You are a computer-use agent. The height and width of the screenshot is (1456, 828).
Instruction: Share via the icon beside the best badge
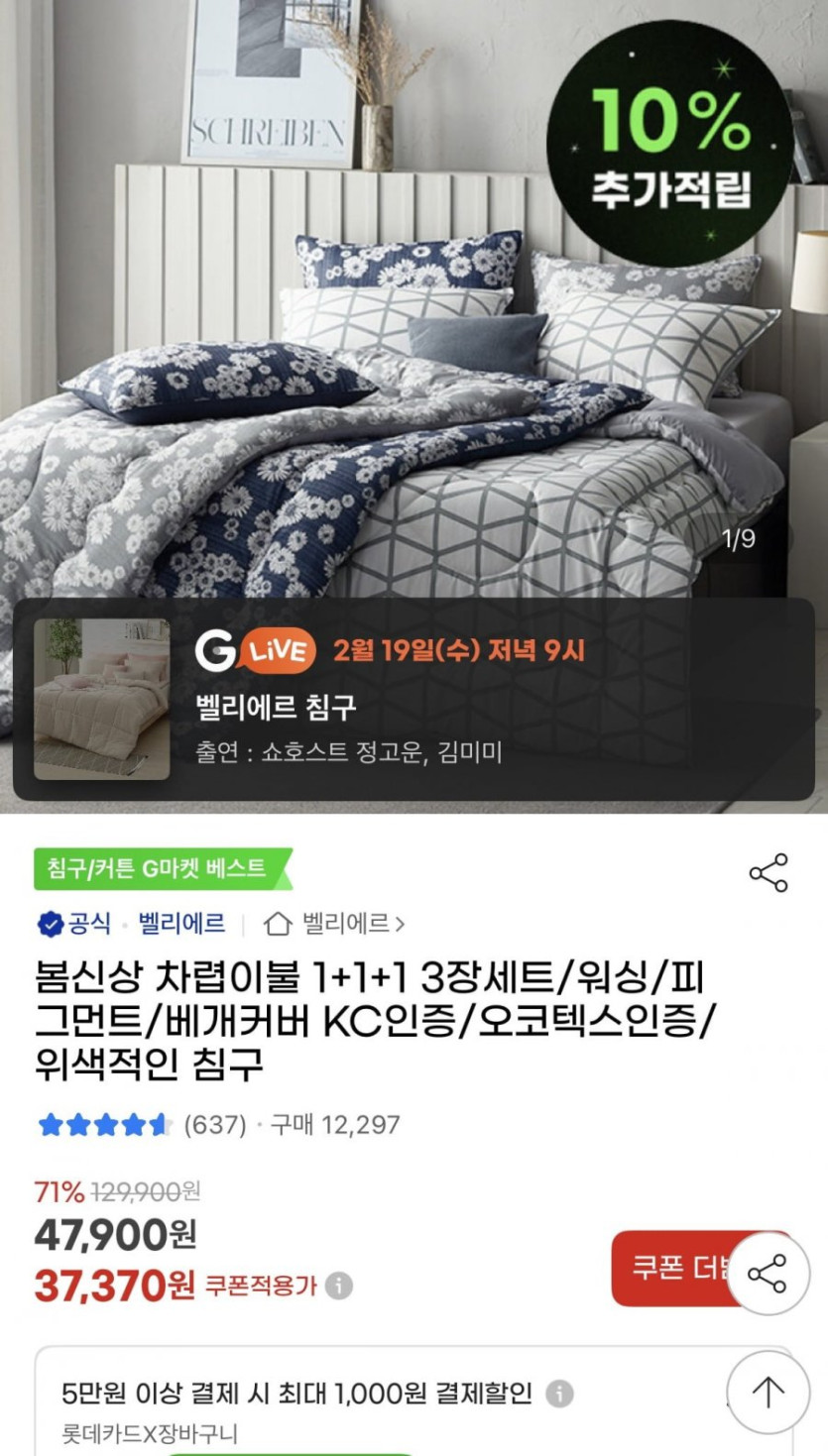768,872
